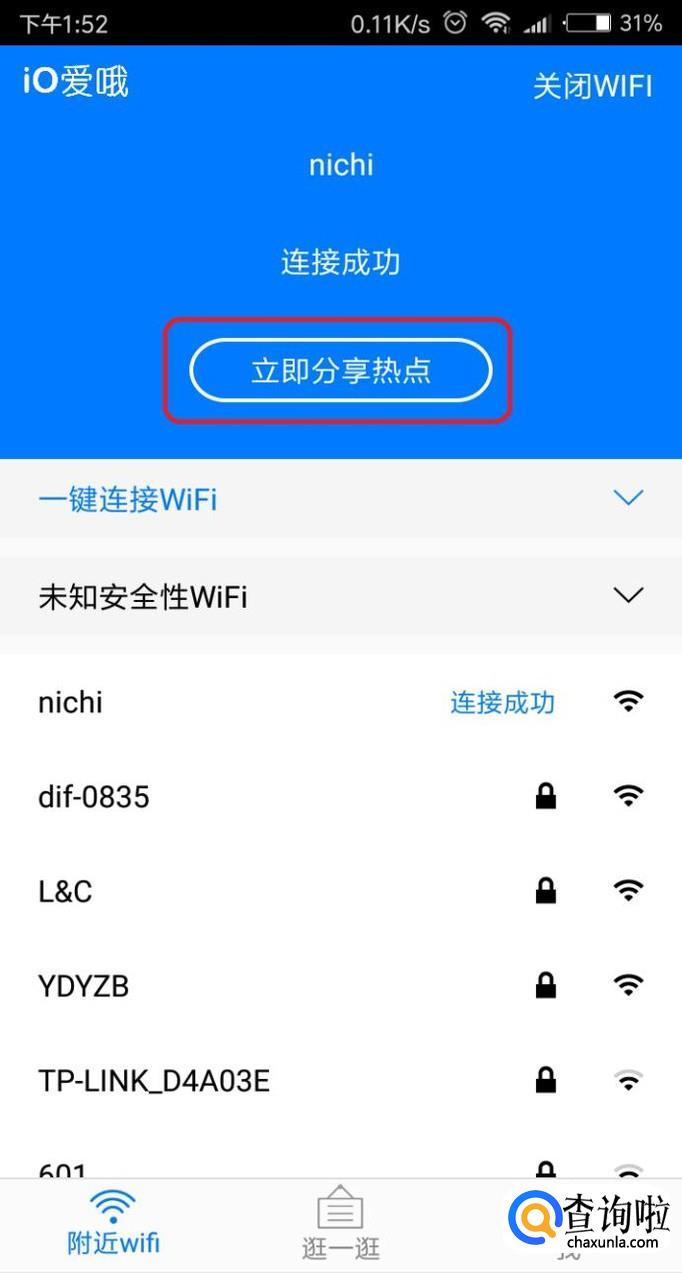The width and height of the screenshot is (682, 1273).
Task: Tap 关闭WIFI to turn off Wi-Fi
Action: tap(592, 86)
